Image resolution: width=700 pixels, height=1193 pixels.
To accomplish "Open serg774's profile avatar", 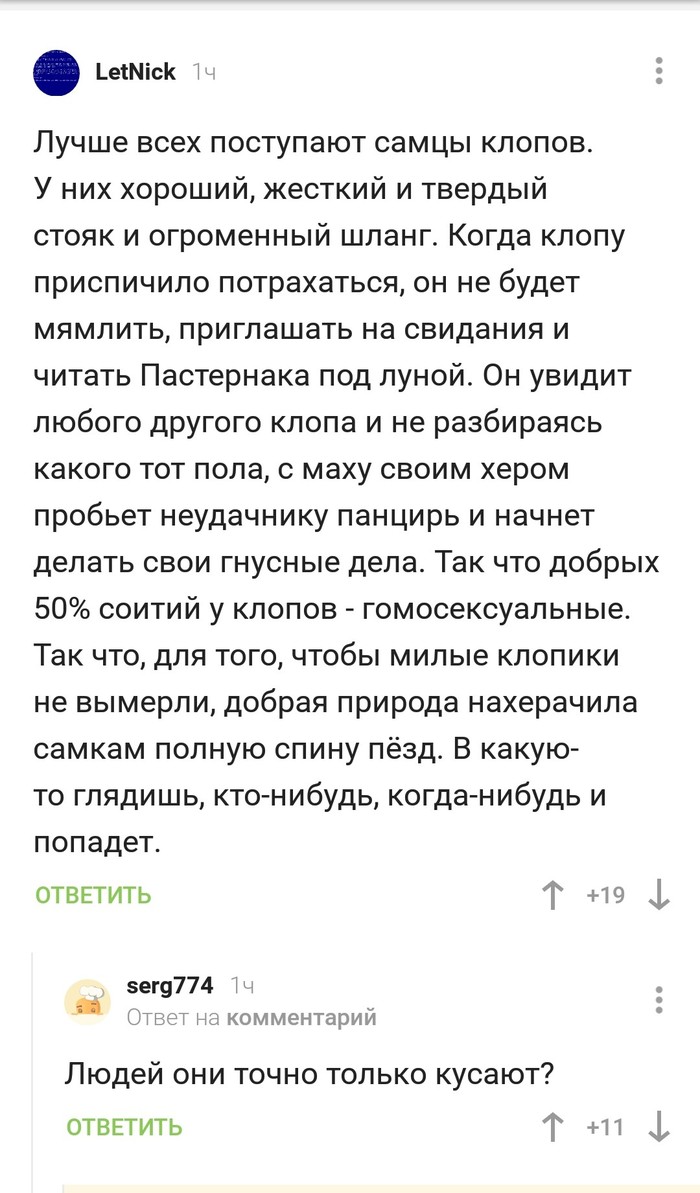I will click(88, 1000).
